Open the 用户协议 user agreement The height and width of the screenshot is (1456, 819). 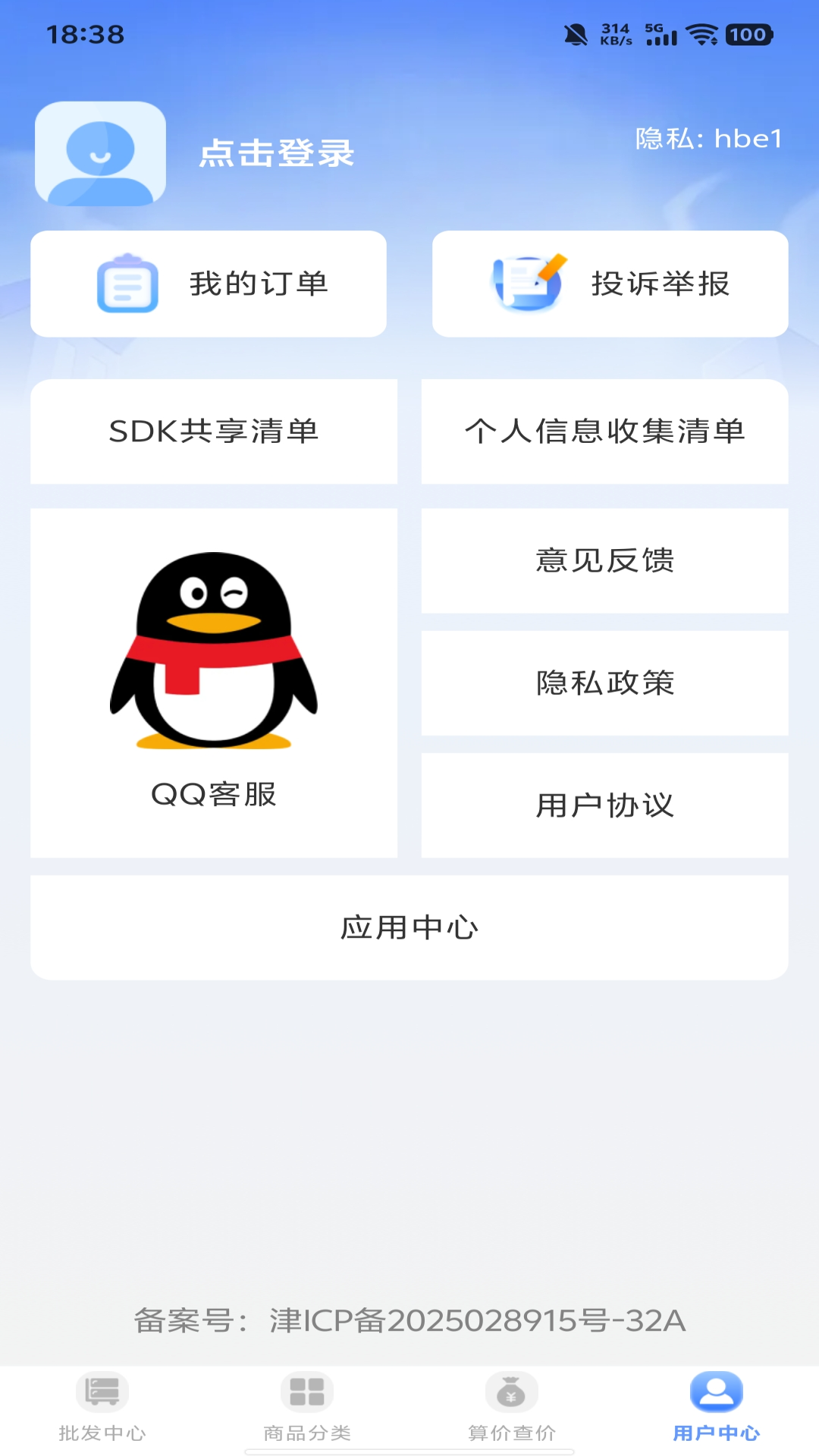[604, 805]
